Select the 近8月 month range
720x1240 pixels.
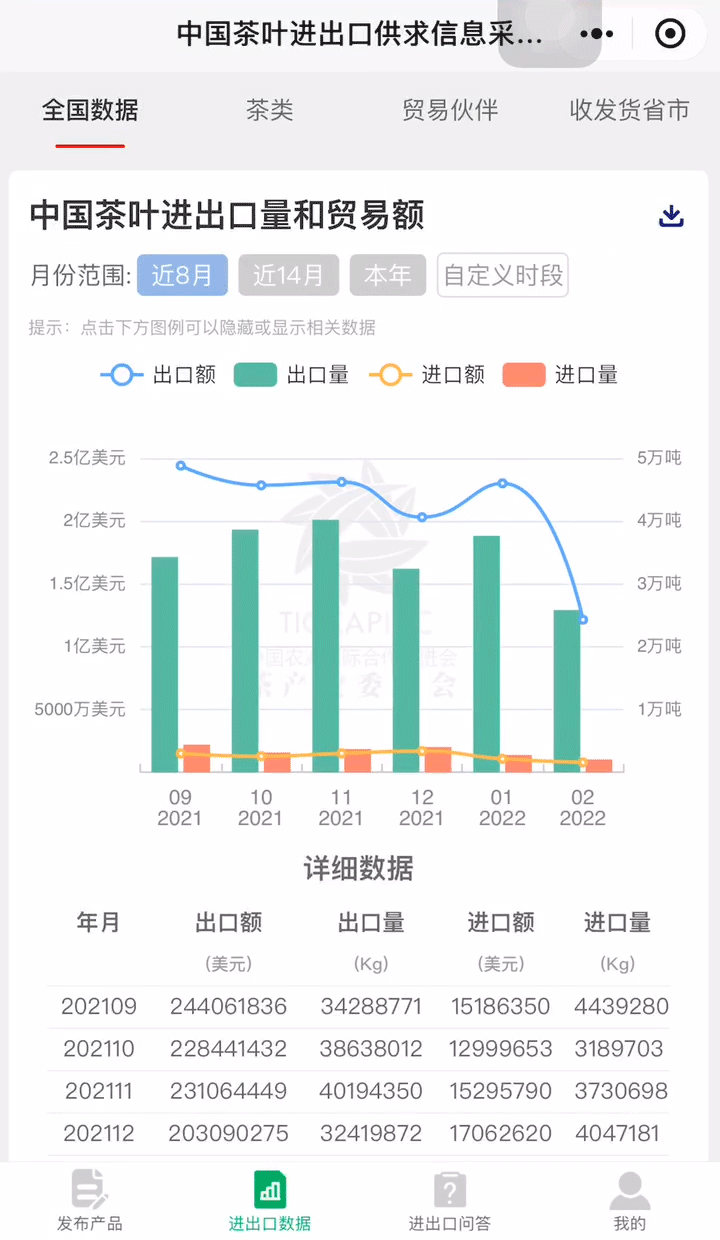[182, 275]
